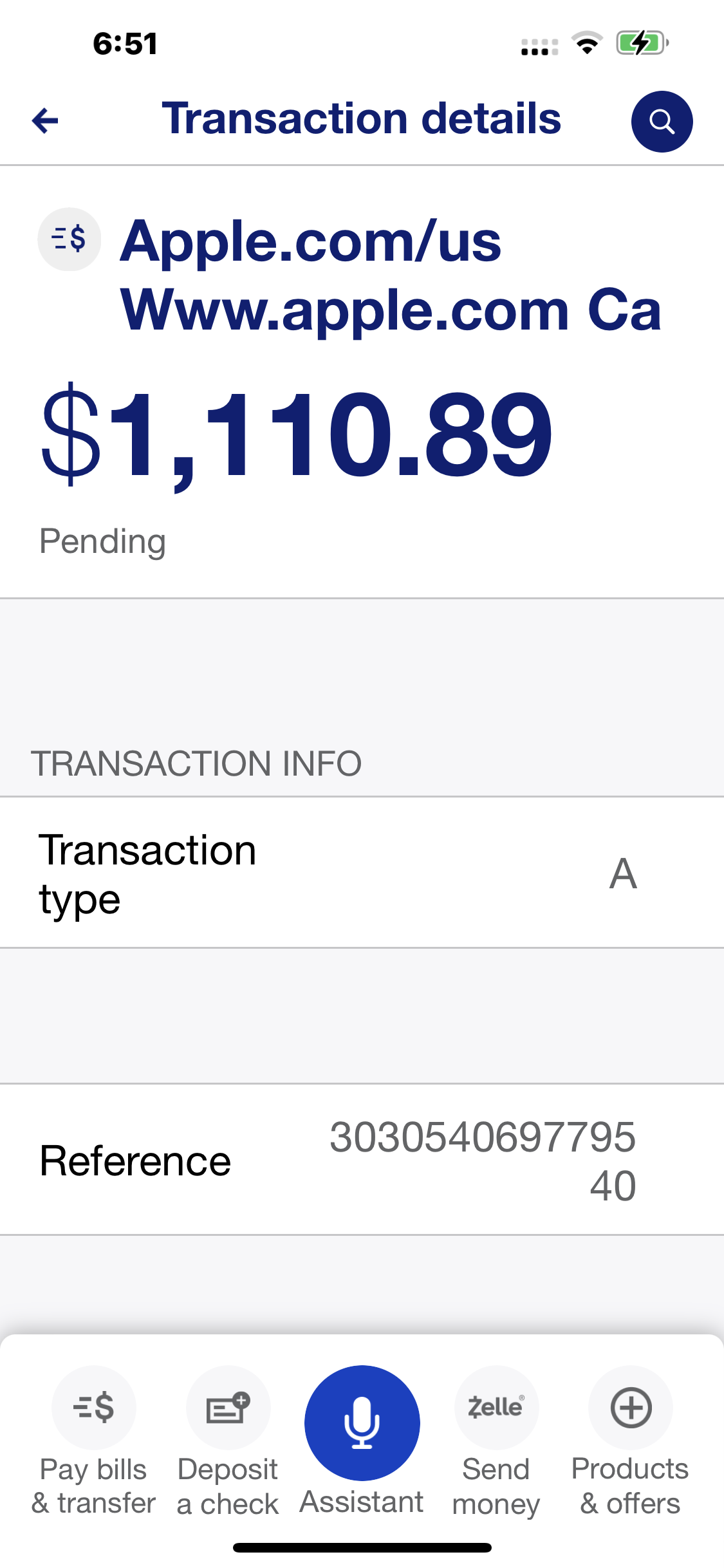Tap the merchant transaction icon beside Apple.com/us
The height and width of the screenshot is (1568, 724).
point(69,238)
